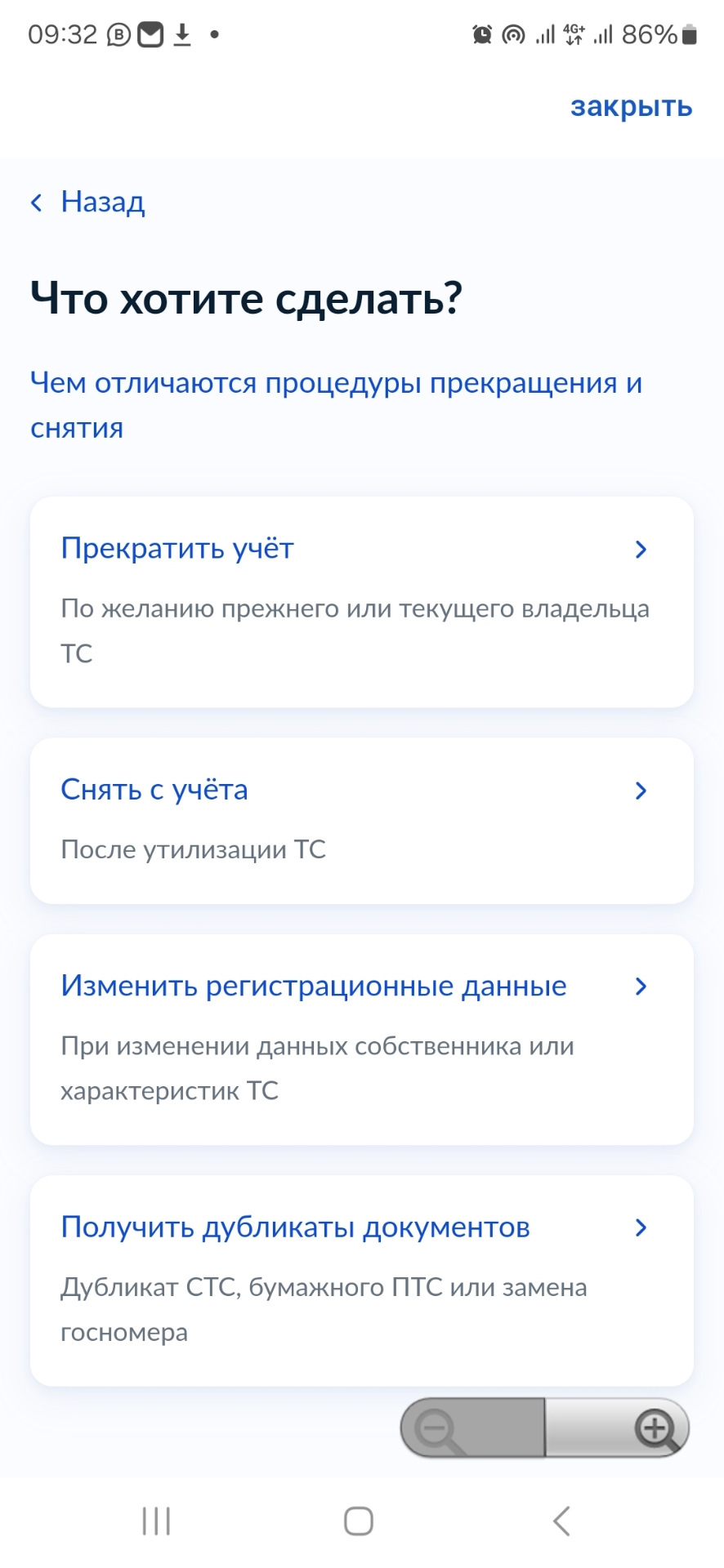
Task: Open «Изменить регистрационные данные»
Action: pyautogui.click(x=361, y=1039)
